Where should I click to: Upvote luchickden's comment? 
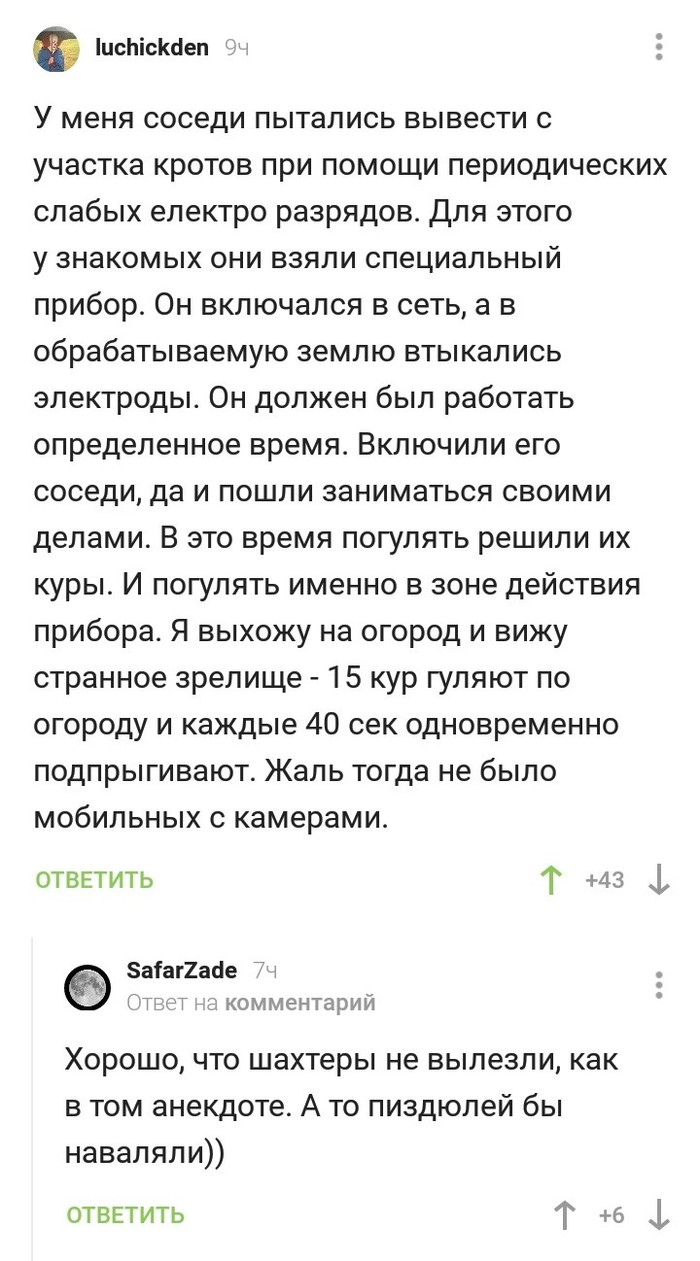[550, 880]
